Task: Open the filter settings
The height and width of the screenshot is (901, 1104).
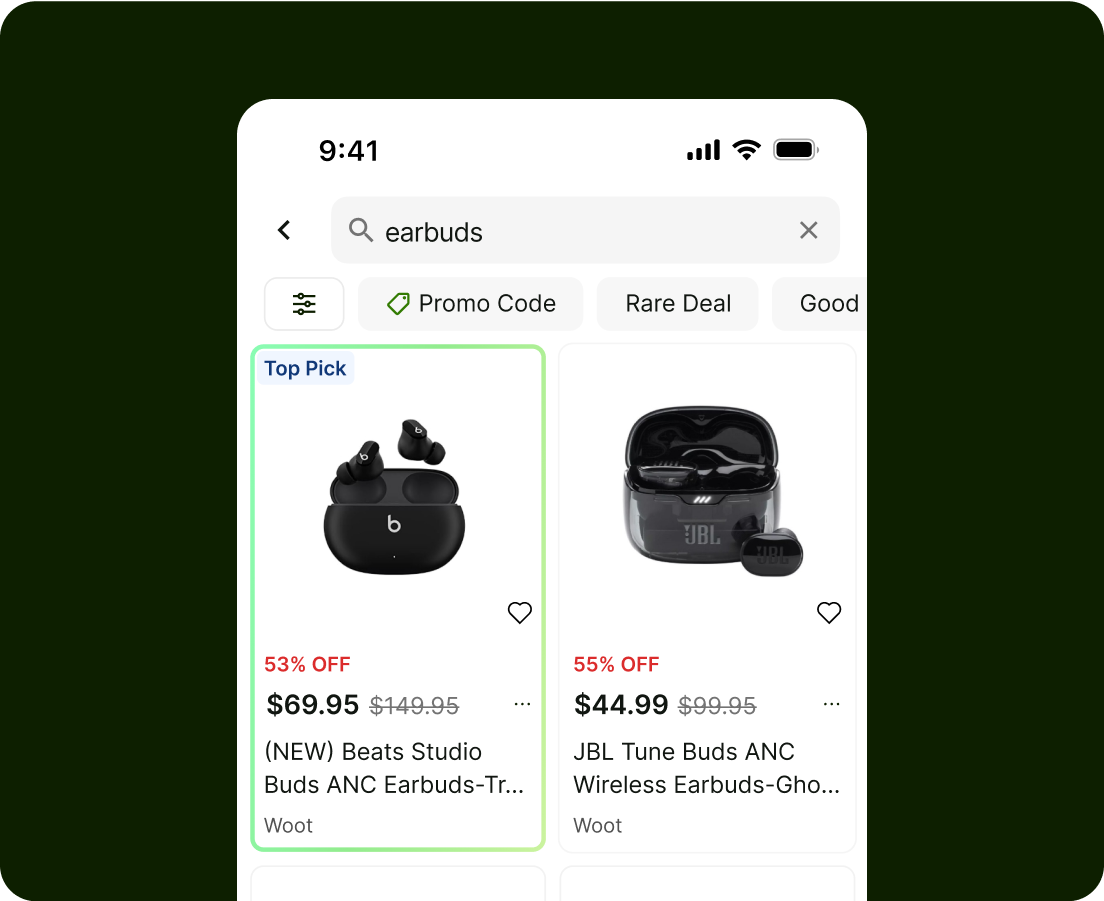Action: coord(304,304)
